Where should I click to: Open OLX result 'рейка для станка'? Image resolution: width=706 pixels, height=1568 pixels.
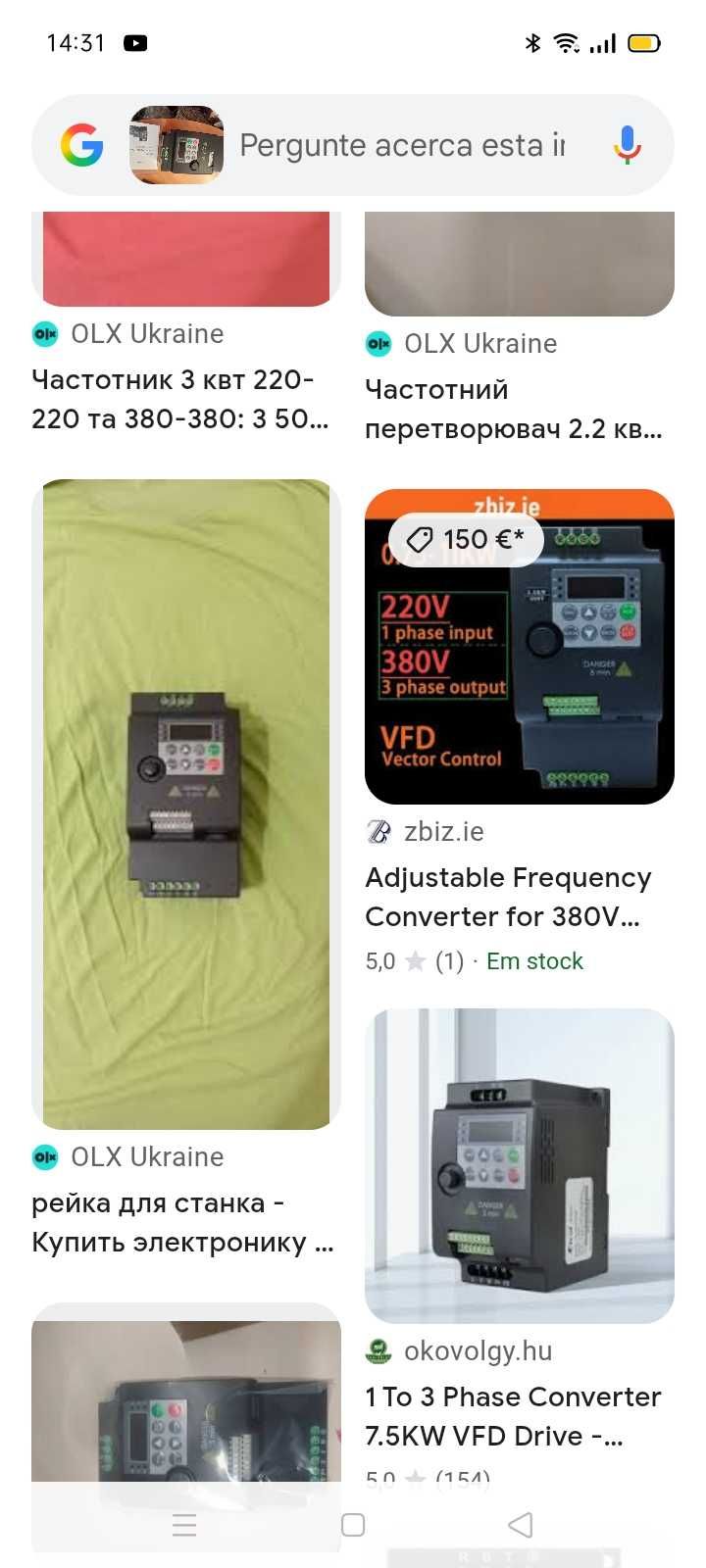click(x=182, y=1222)
